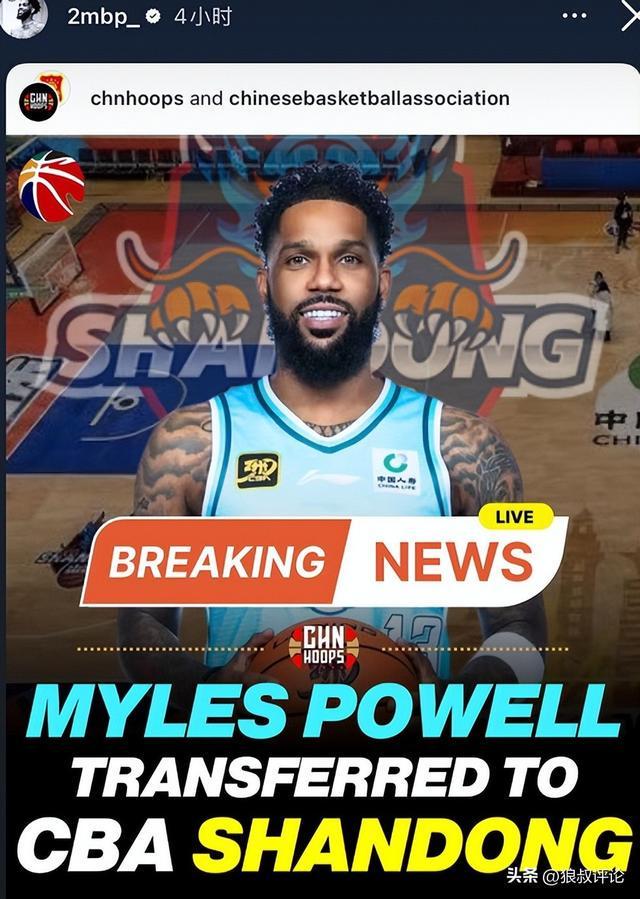Tap the 2mbp_ username
Screen dimensions: 640x899
102,16
